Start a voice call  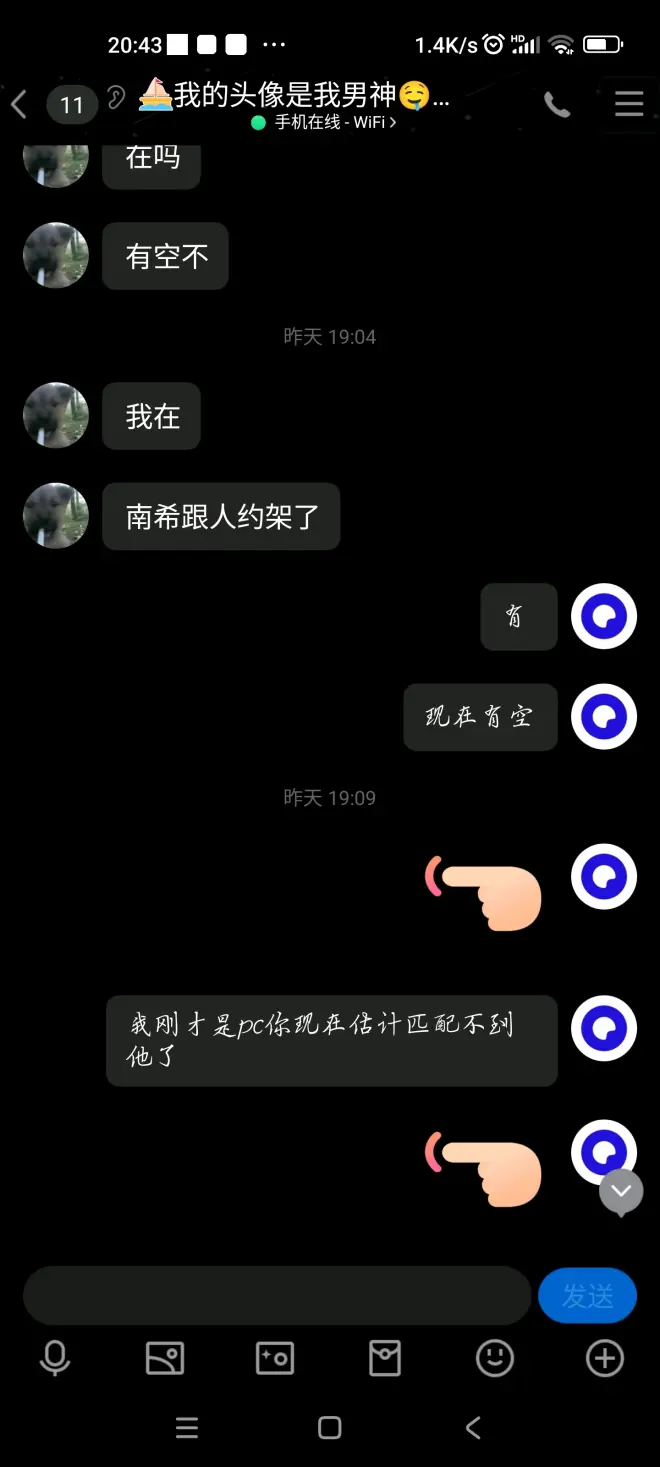pyautogui.click(x=557, y=104)
